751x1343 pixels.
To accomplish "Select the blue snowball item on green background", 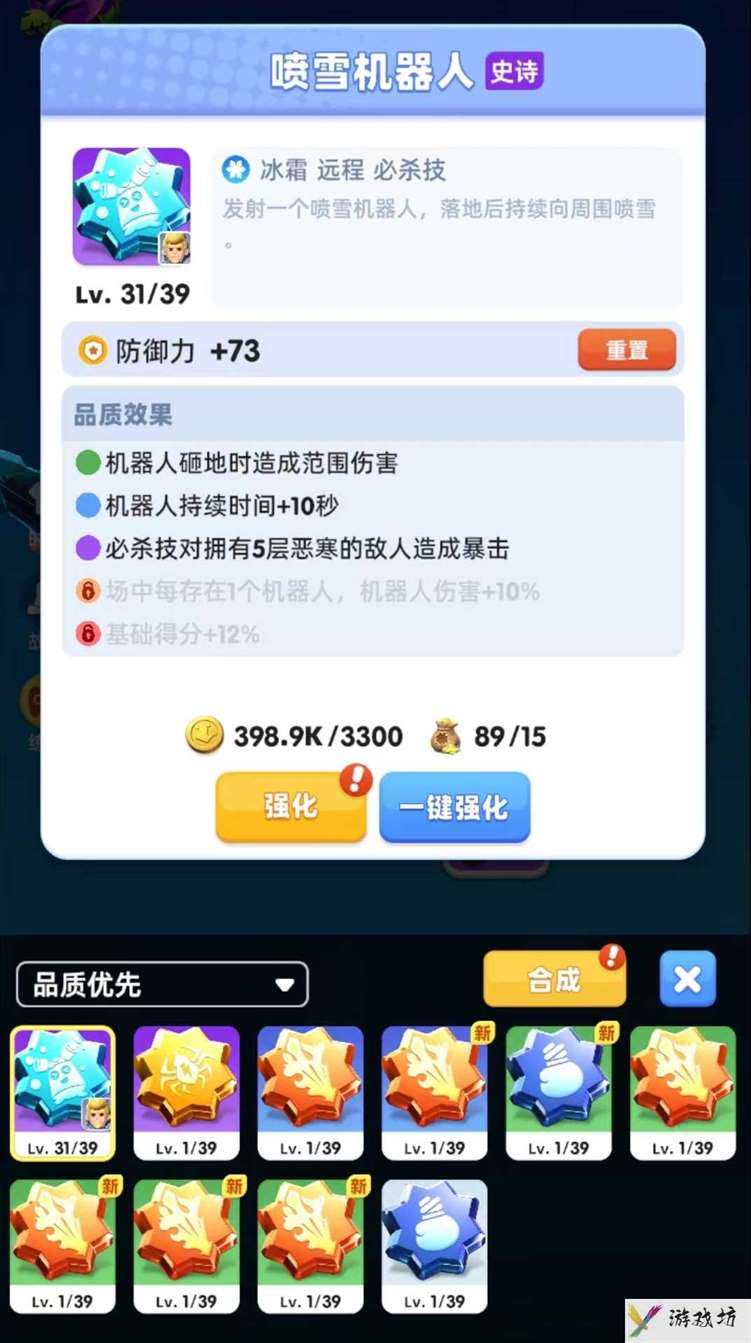I will point(558,1092).
